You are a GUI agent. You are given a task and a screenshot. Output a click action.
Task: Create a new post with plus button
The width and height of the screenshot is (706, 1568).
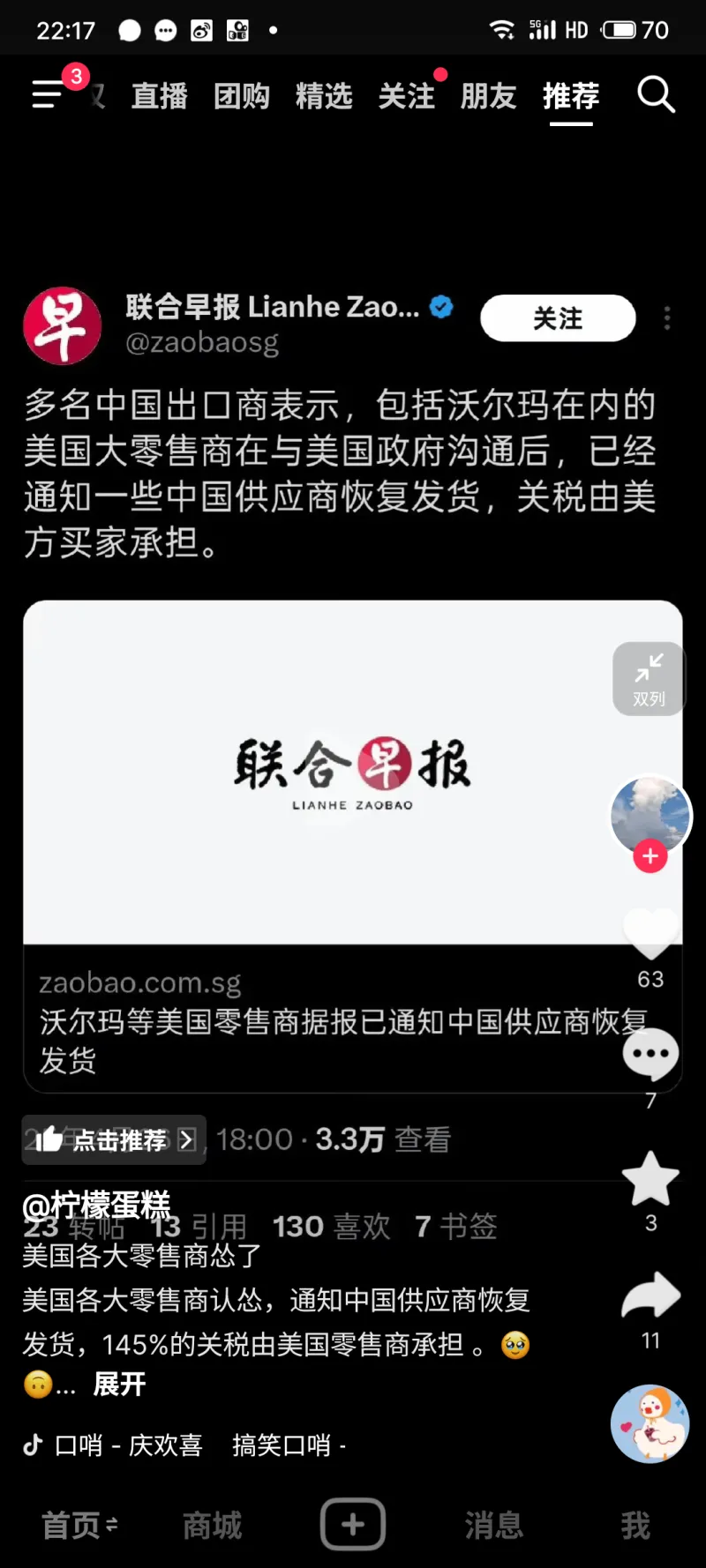[x=353, y=1524]
